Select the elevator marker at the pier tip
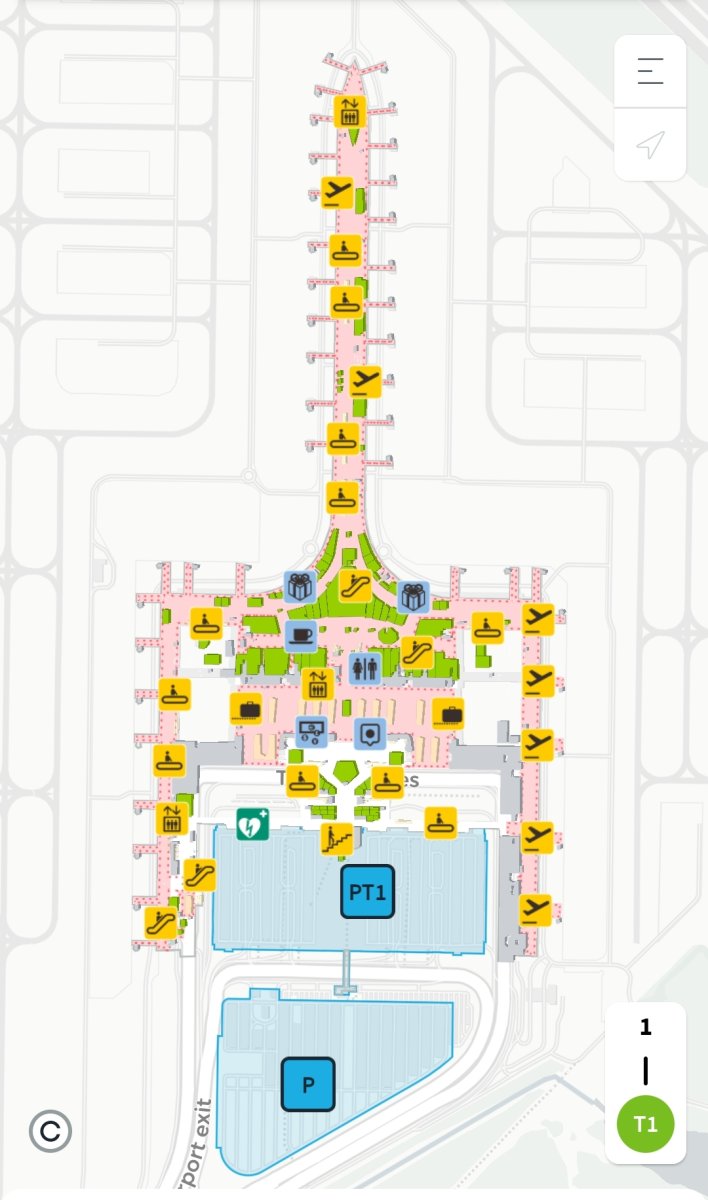This screenshot has height=1200, width=708. pos(349,111)
